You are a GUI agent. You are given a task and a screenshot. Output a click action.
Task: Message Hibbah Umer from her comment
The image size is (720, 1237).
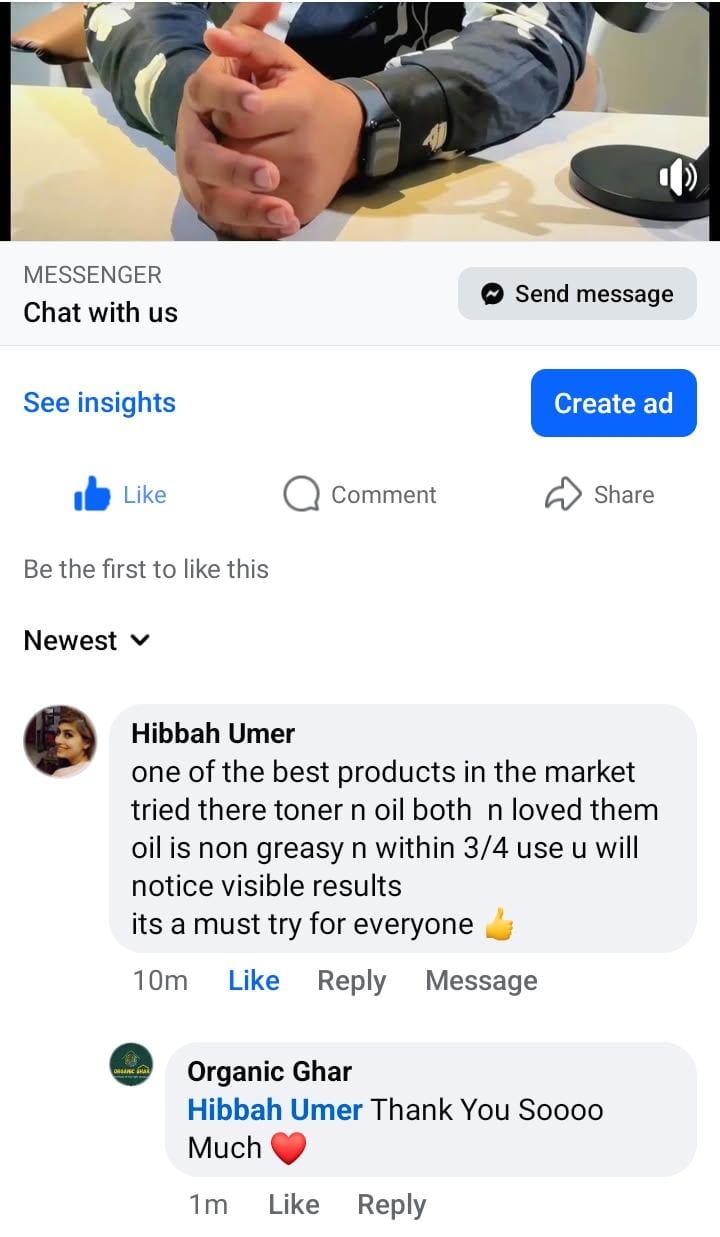pyautogui.click(x=481, y=981)
